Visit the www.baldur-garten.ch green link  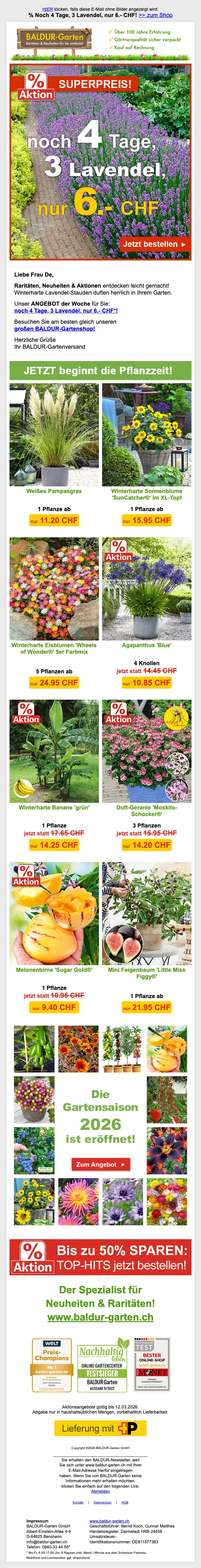(x=101, y=1317)
